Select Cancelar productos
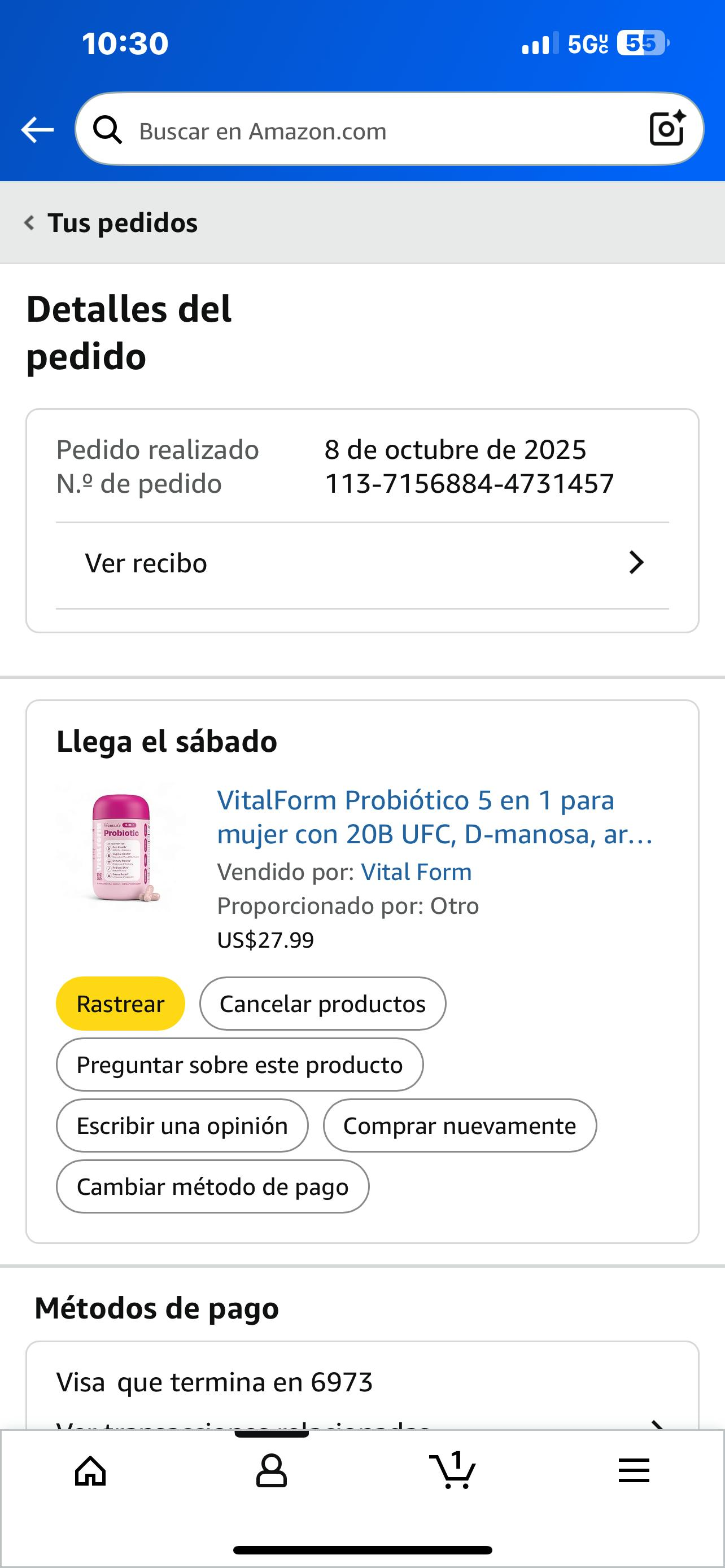The width and height of the screenshot is (725, 1568). coord(322,1004)
